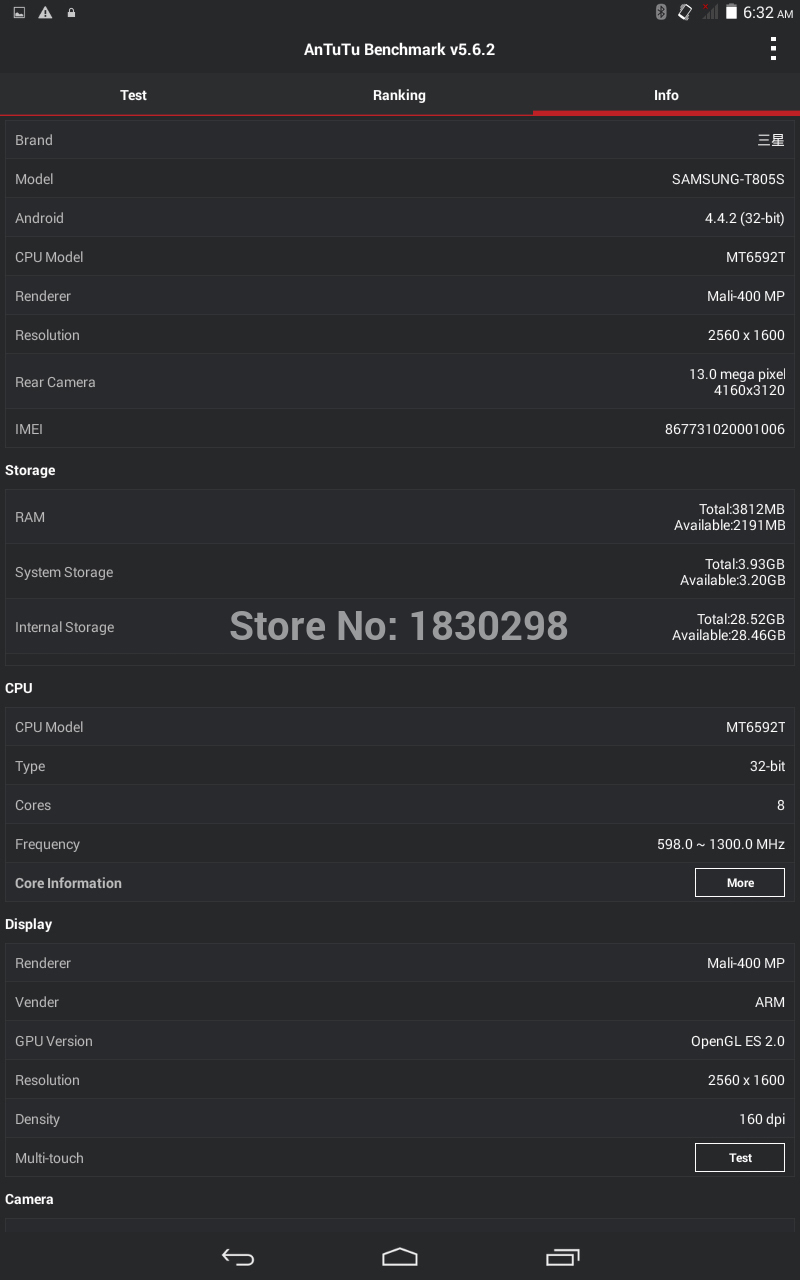Run the Multi-touch test
Image resolution: width=800 pixels, height=1280 pixels.
point(740,1158)
